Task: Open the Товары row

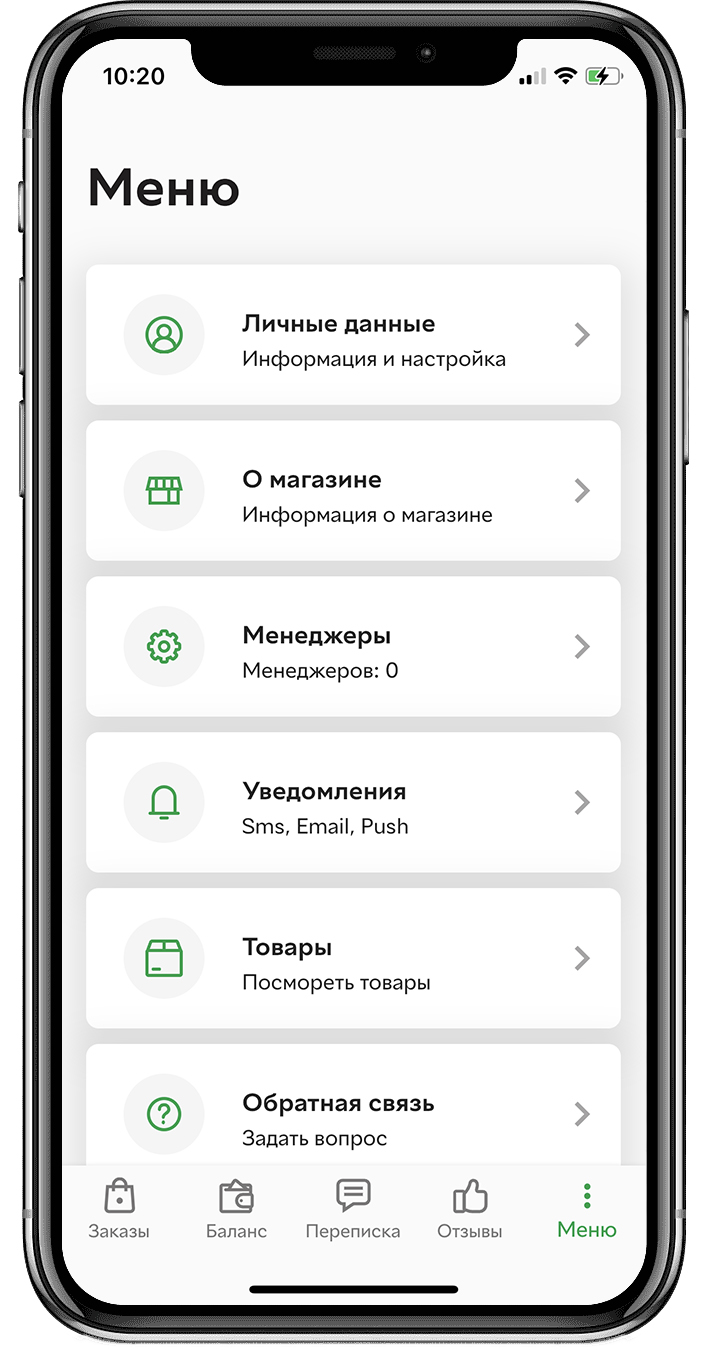Action: (x=353, y=959)
